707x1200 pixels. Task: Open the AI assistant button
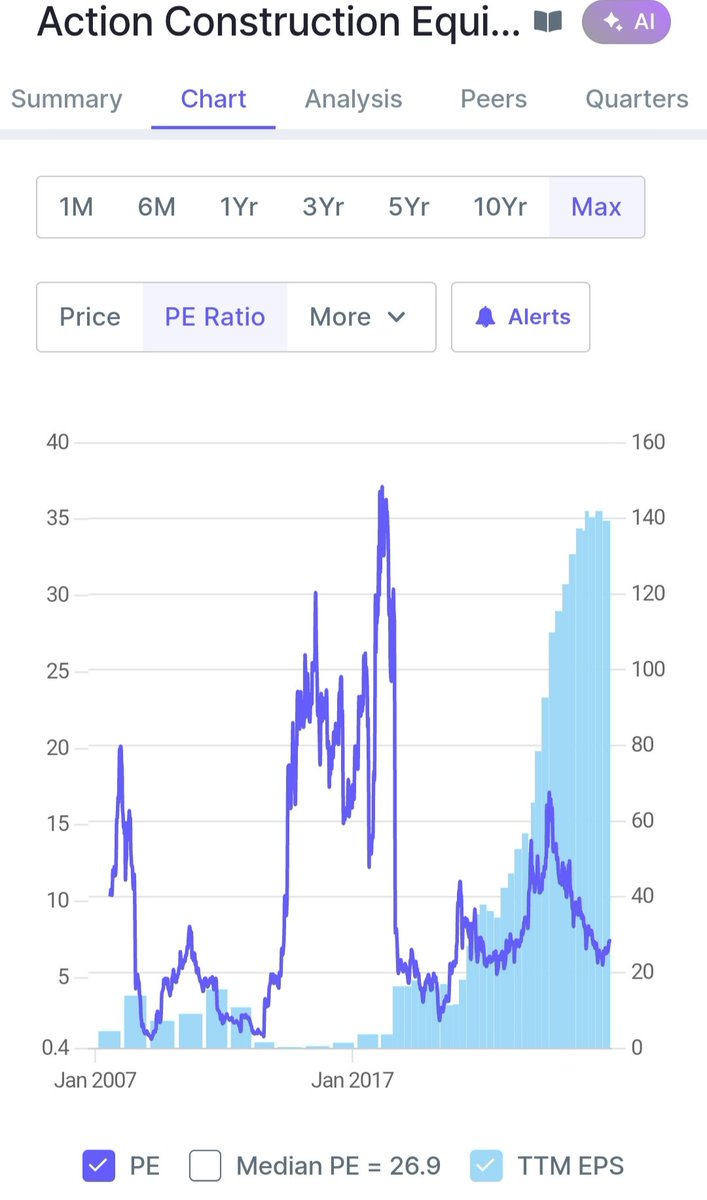coord(626,21)
